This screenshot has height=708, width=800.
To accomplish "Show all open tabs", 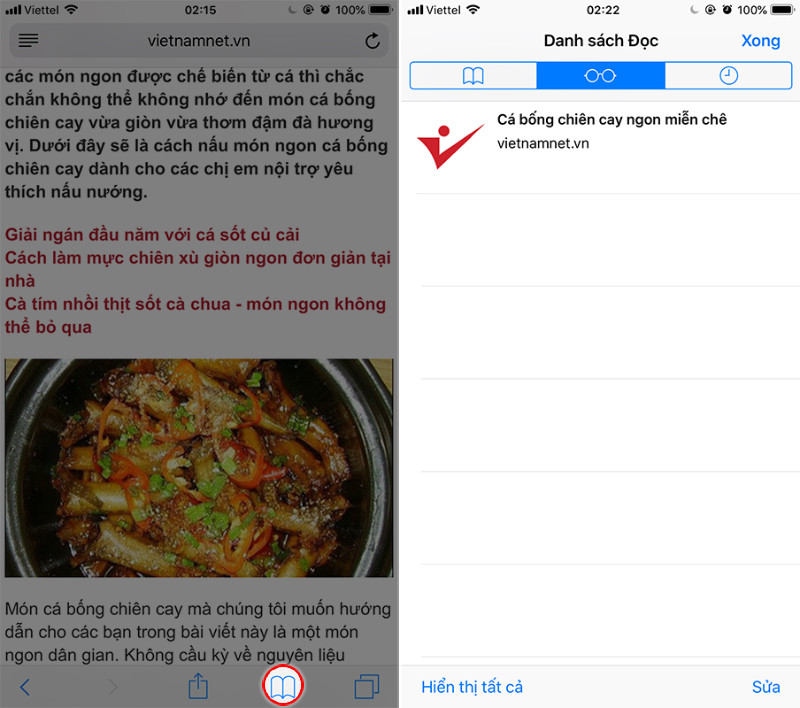I will (x=367, y=687).
